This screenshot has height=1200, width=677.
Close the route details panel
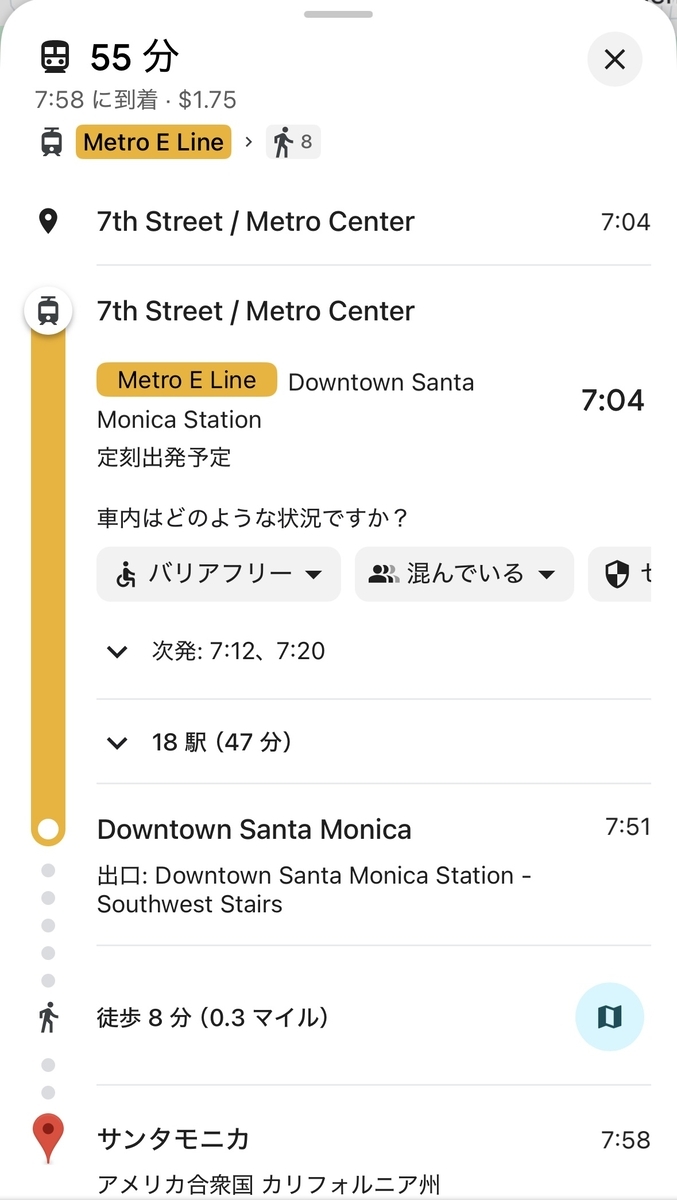pos(614,60)
